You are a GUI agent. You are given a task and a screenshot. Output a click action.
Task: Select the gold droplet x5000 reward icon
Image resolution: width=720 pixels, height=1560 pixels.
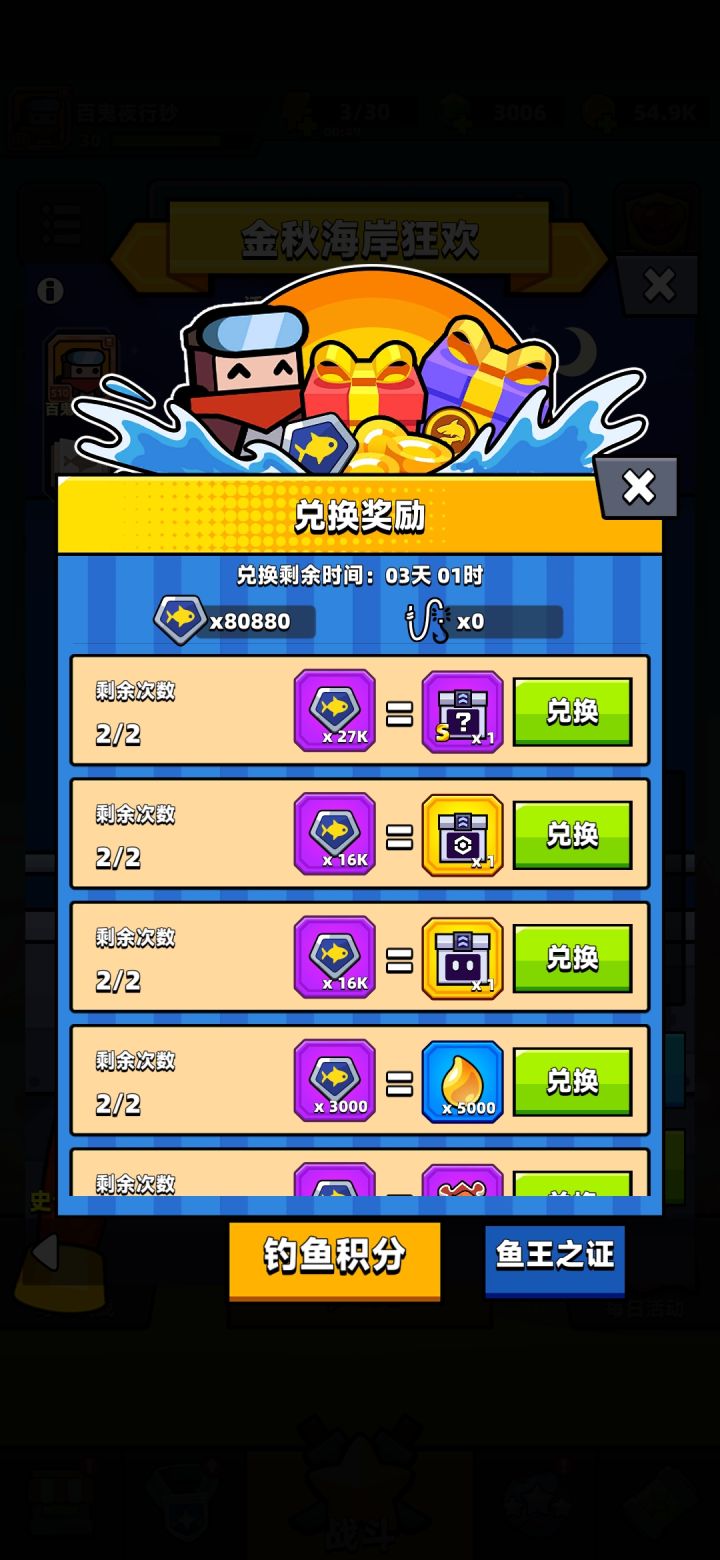pos(462,1080)
